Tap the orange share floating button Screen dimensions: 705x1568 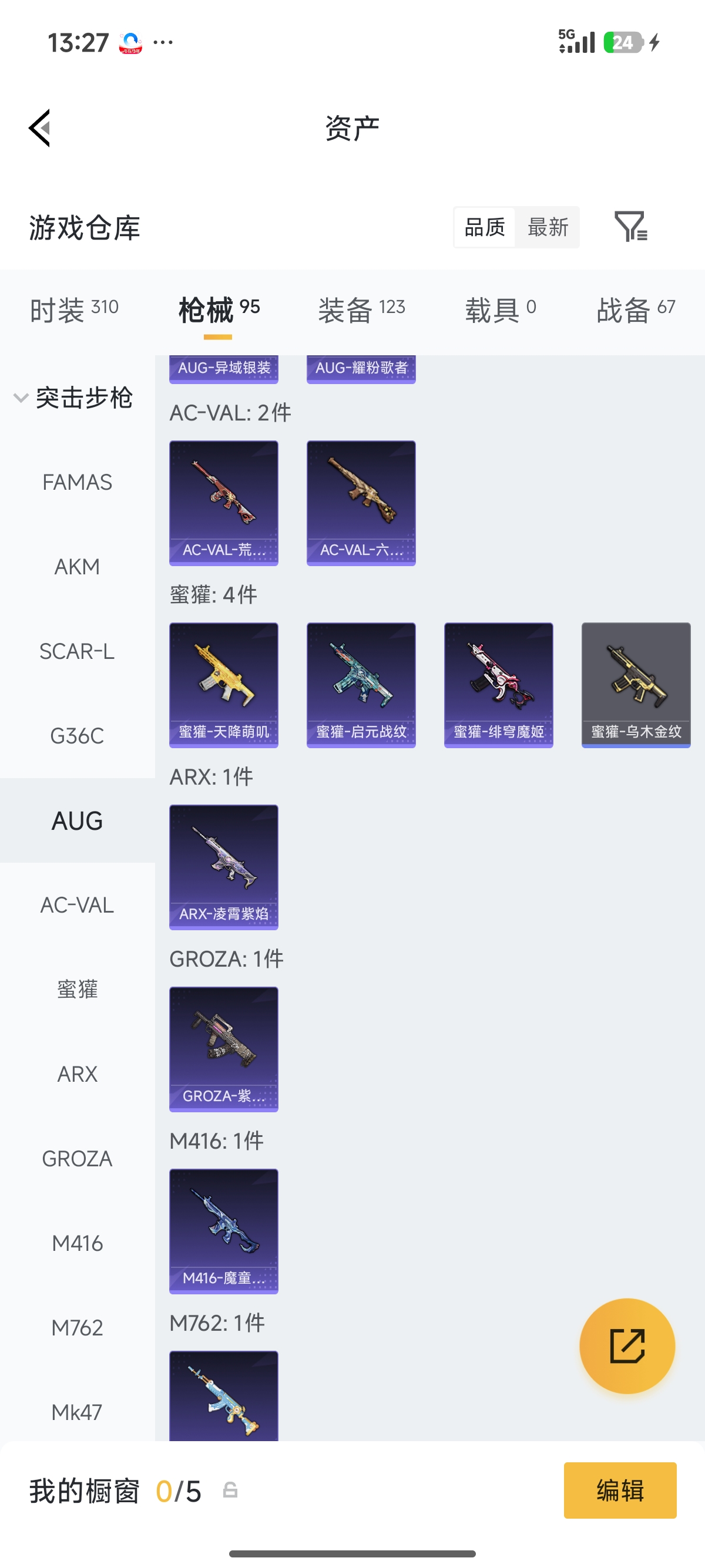(627, 1346)
